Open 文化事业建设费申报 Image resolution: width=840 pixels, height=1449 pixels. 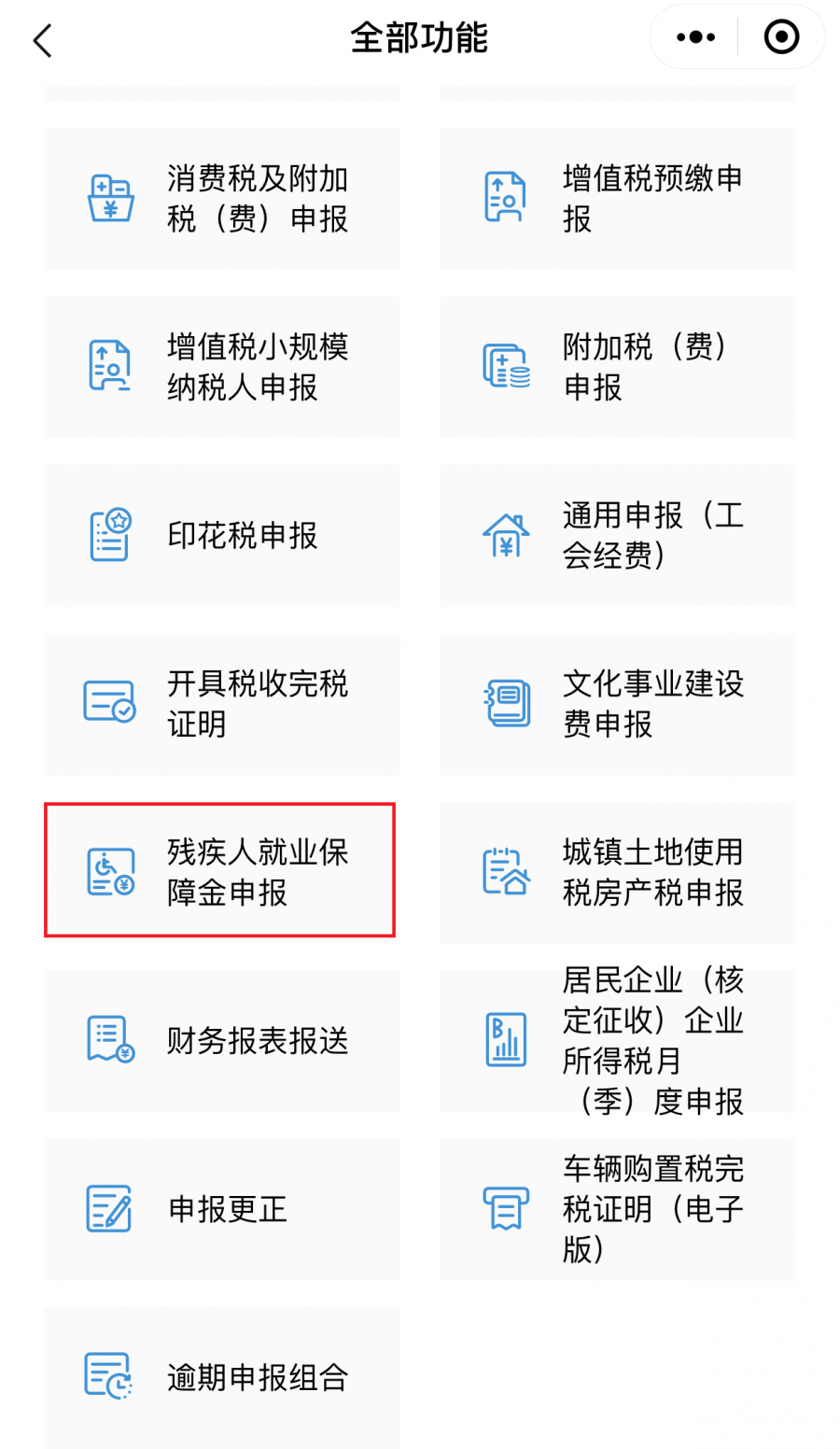pos(618,703)
